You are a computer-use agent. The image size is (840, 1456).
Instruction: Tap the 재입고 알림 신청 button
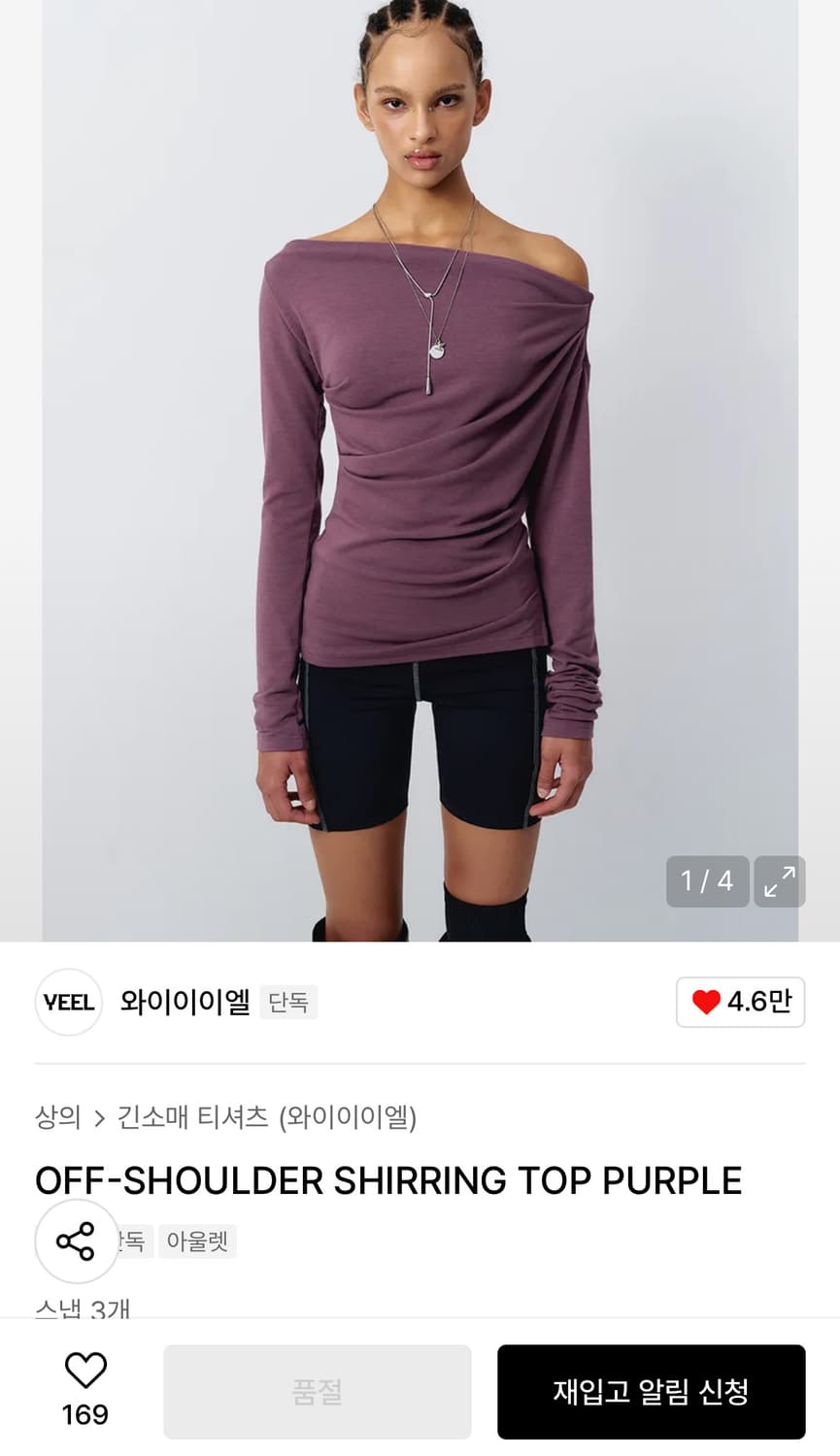click(x=652, y=1391)
